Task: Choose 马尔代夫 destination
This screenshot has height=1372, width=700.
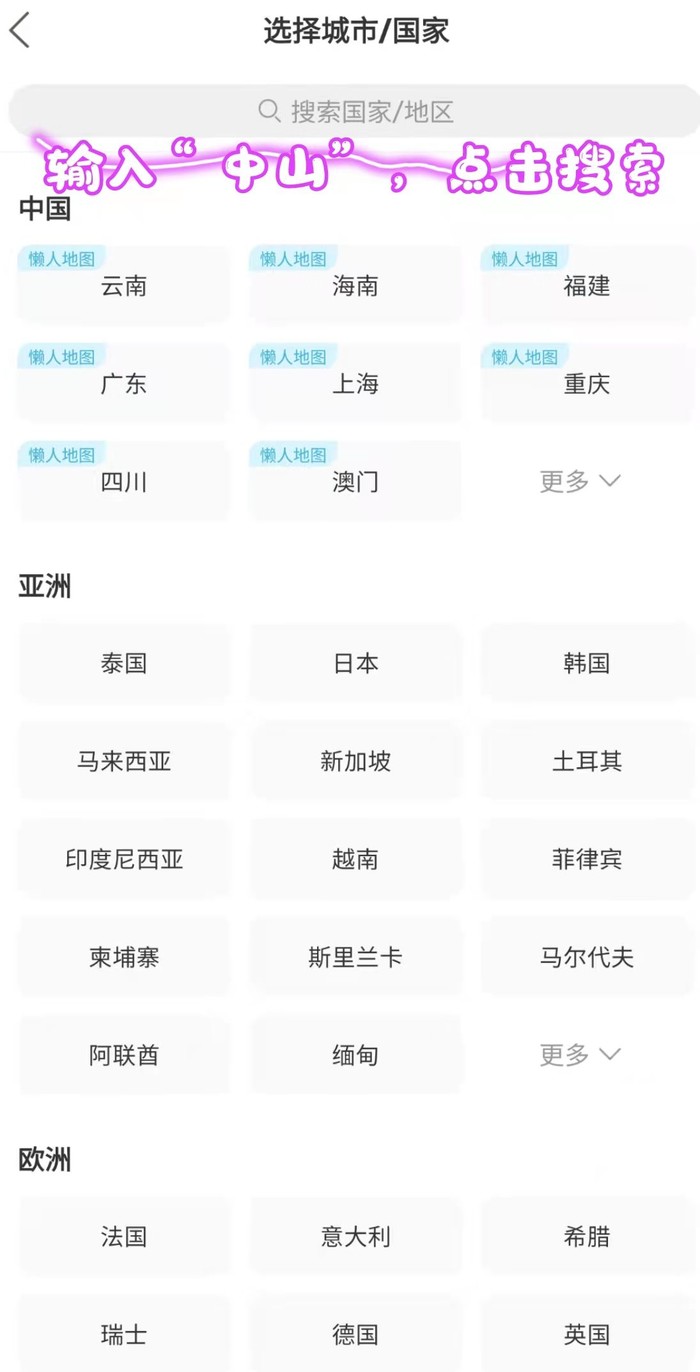Action: pos(587,957)
